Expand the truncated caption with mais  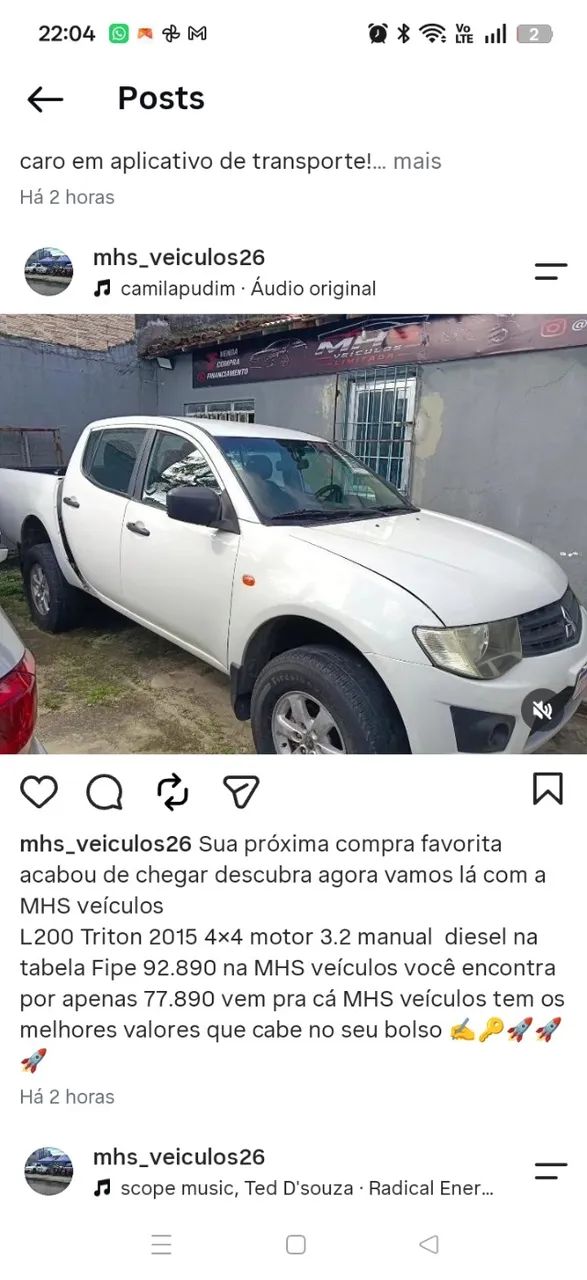tap(417, 161)
